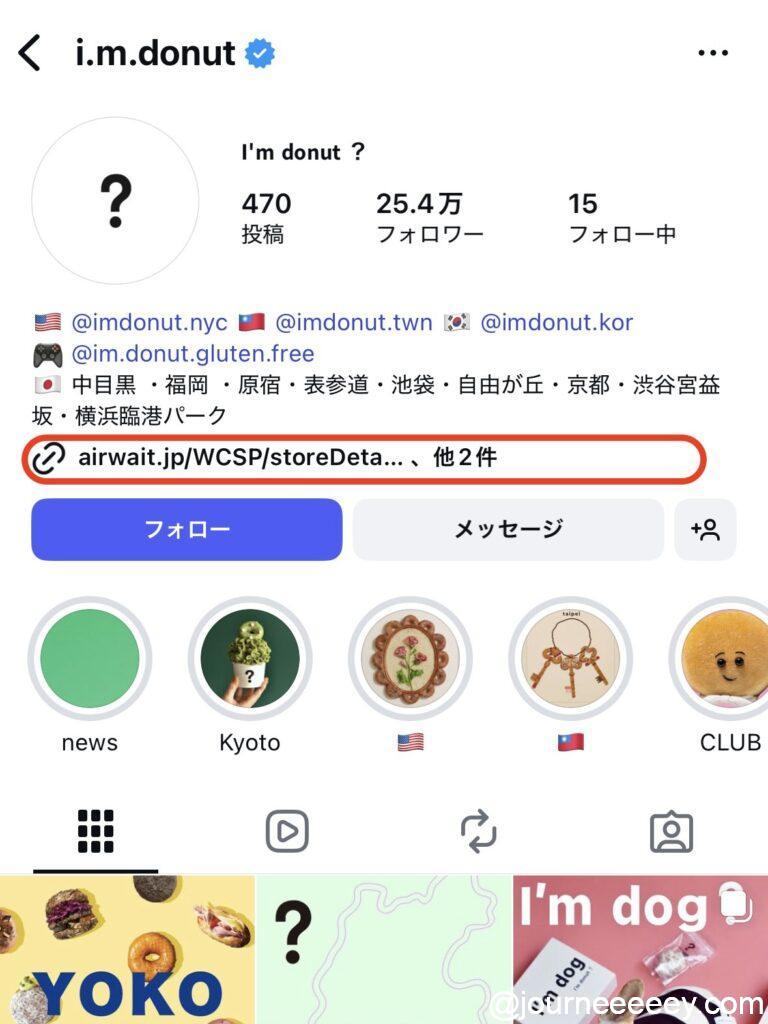Open the @imdonut.kor profile link
This screenshot has height=1024, width=768.
557,322
